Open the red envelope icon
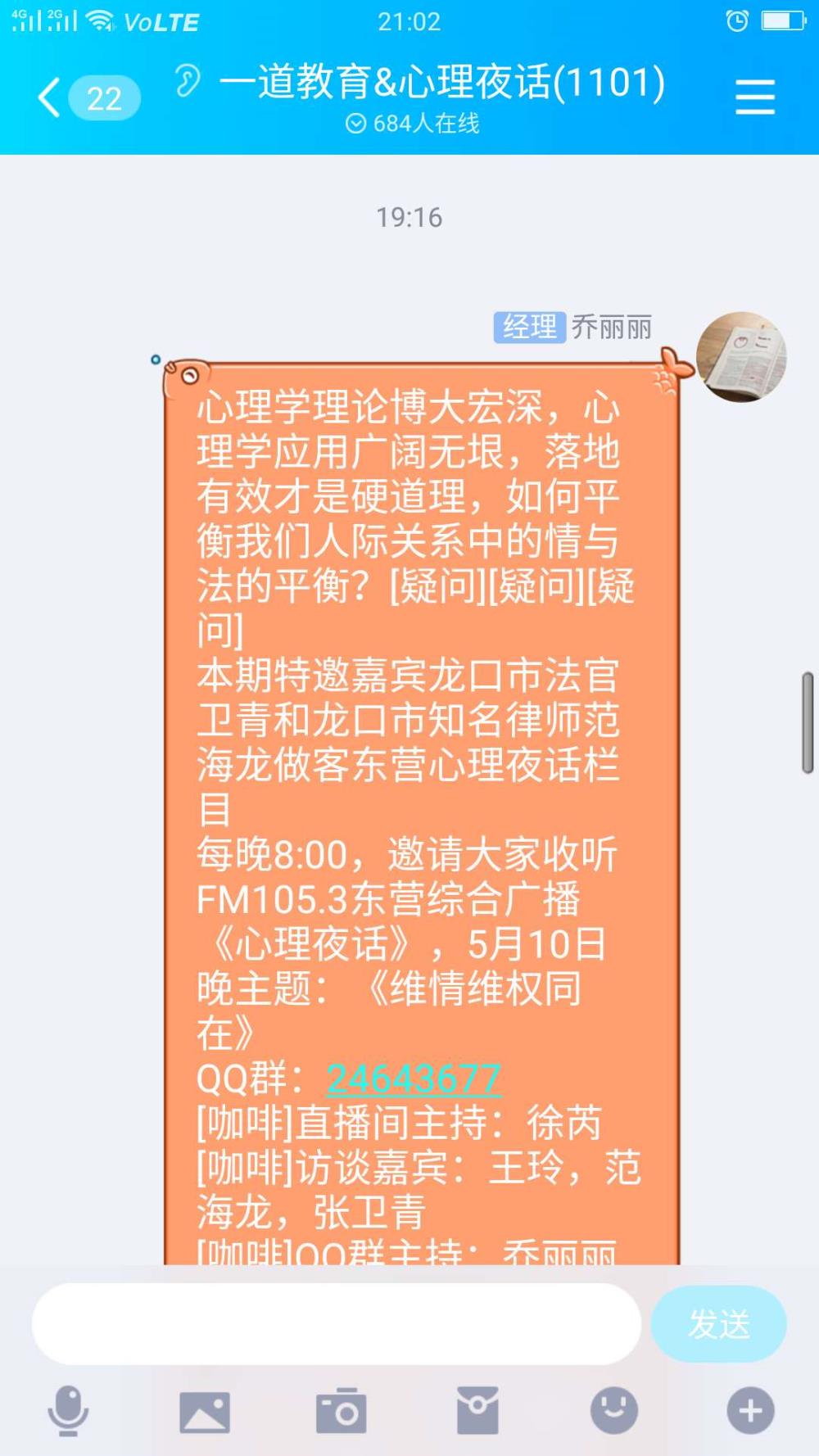 [477, 1410]
